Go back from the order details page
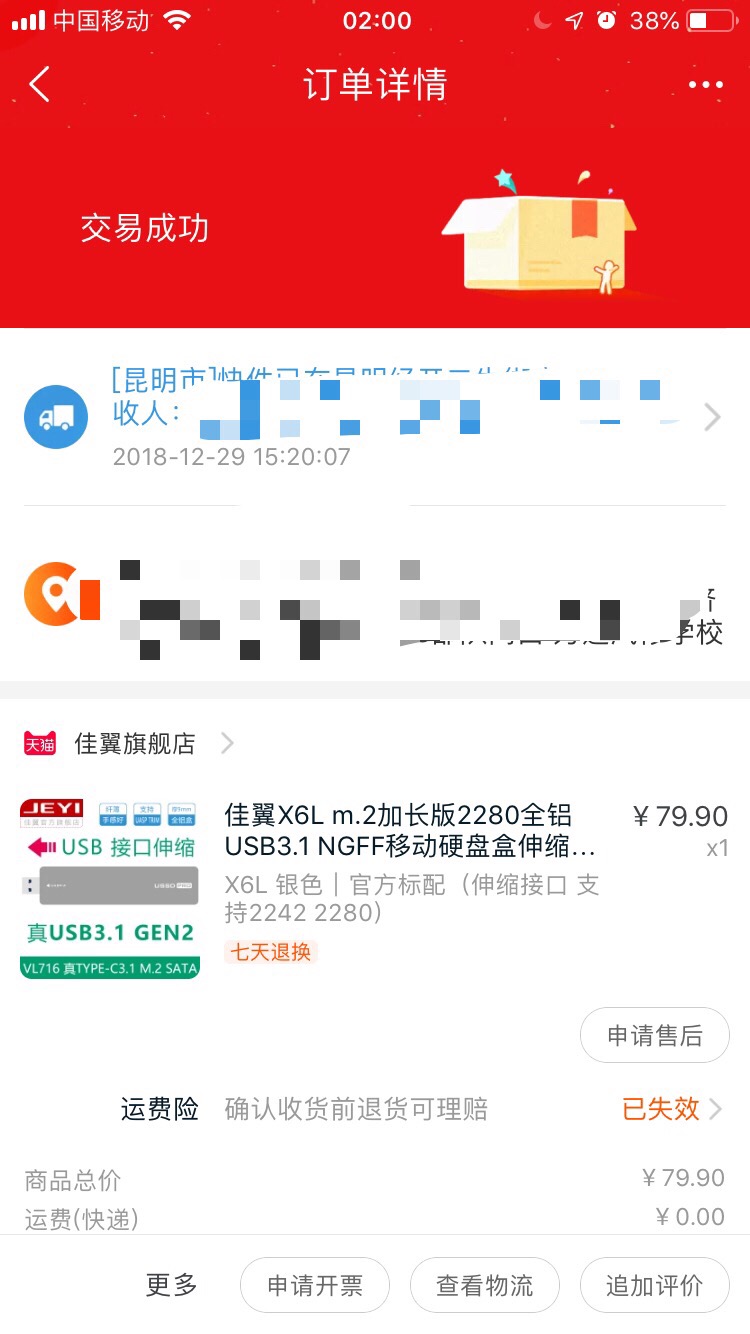The width and height of the screenshot is (750, 1334). [x=40, y=85]
